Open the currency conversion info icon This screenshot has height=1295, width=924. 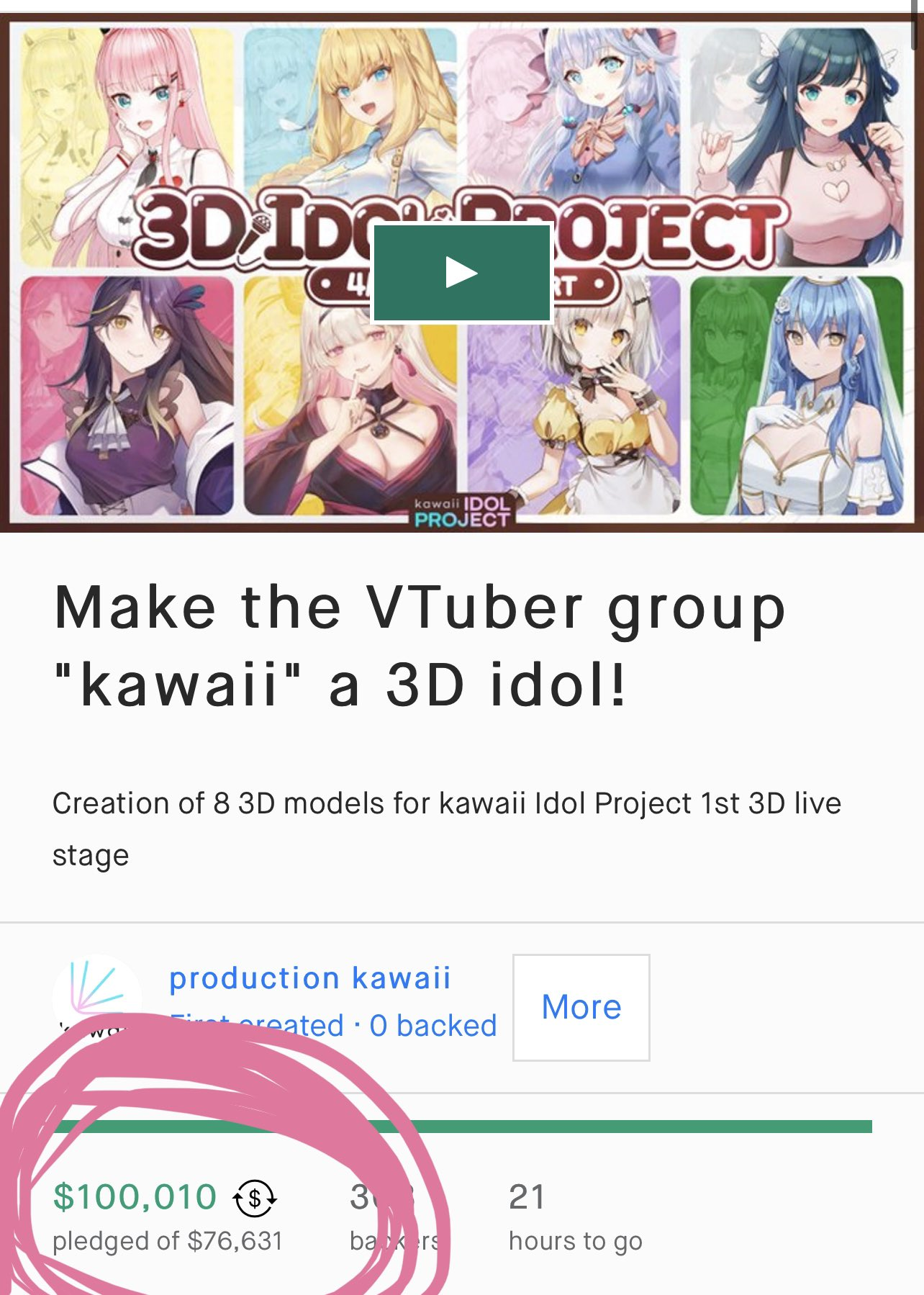pos(254,1199)
